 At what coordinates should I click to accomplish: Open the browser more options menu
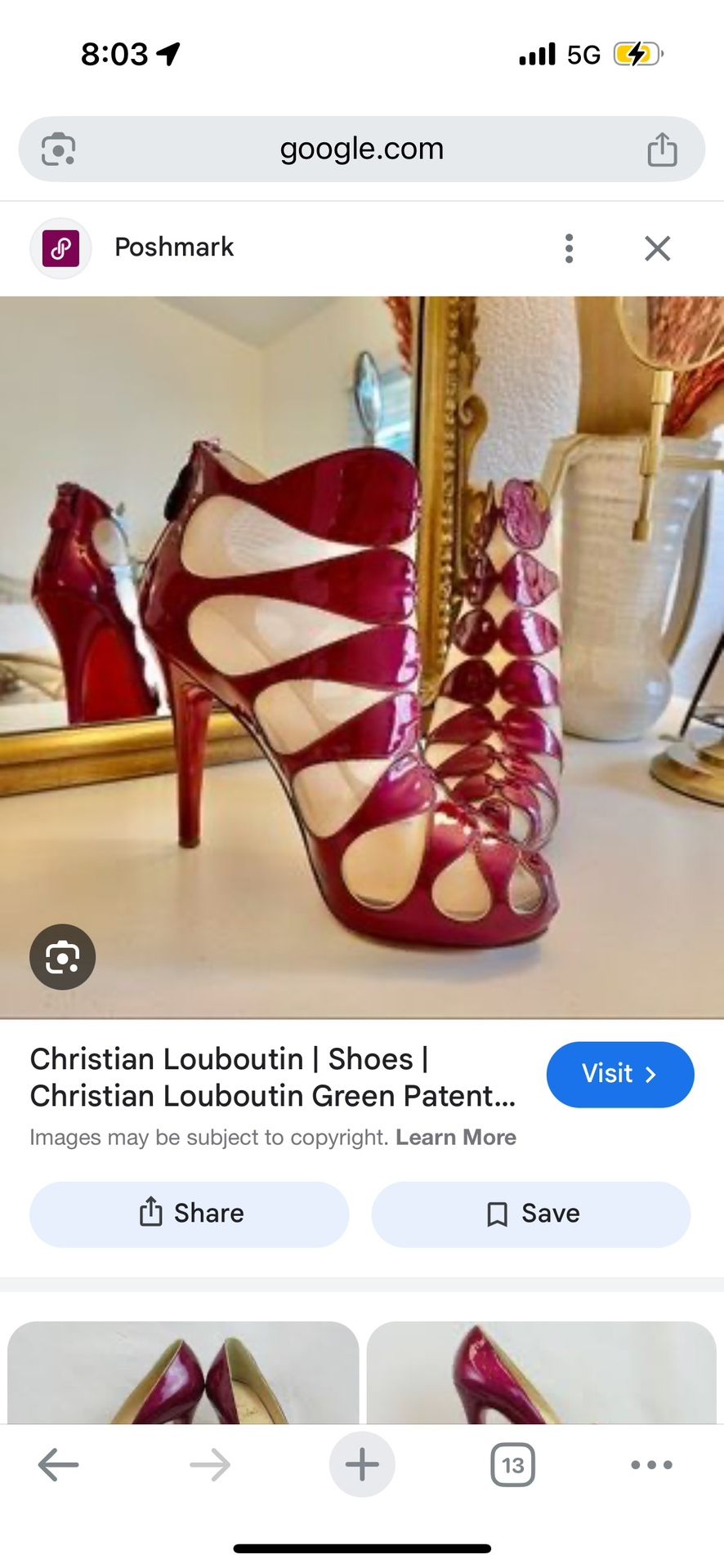point(651,1464)
